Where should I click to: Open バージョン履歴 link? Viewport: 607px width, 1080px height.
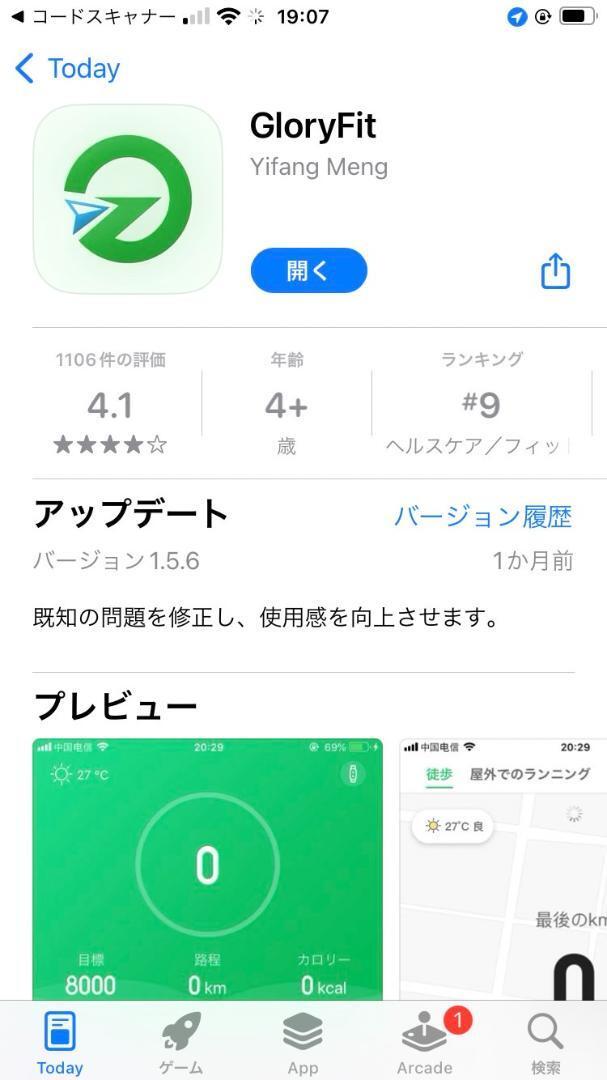(x=482, y=516)
